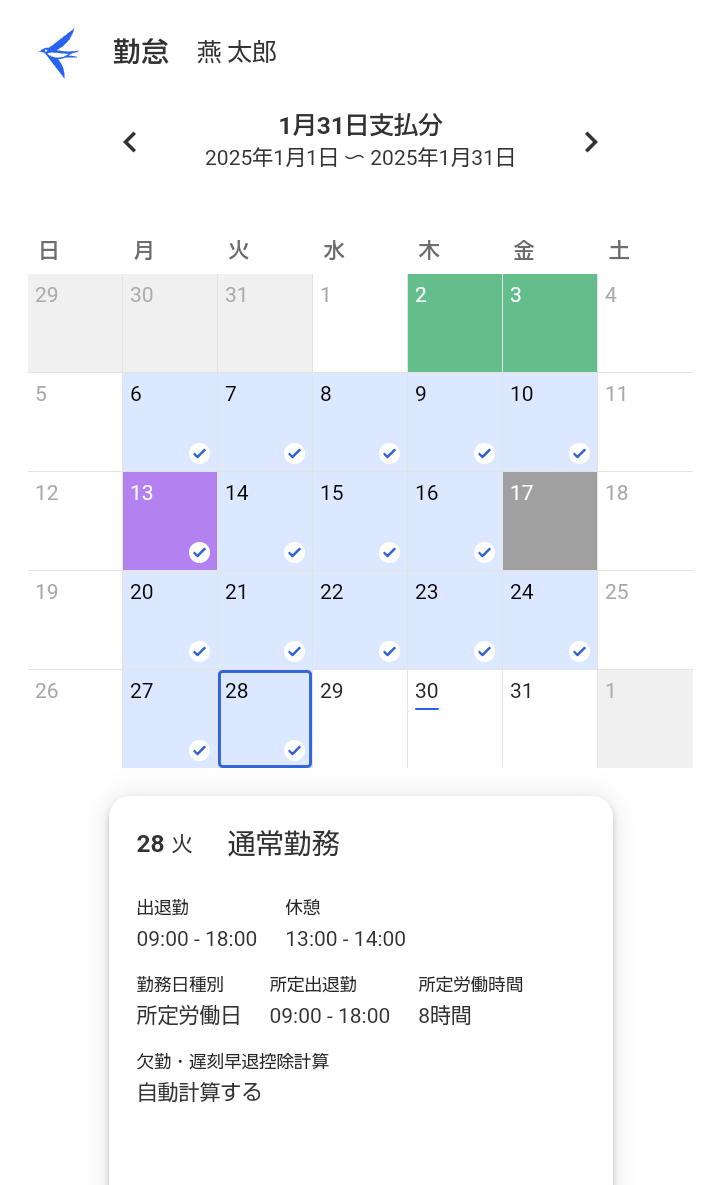This screenshot has width=718, height=1185.
Task: Open attendance for January 24
Action: (549, 619)
